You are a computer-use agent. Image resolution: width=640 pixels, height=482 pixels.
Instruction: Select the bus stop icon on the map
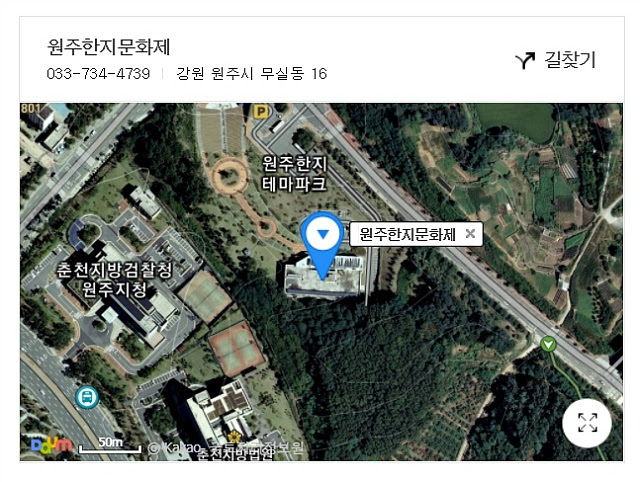(88, 397)
